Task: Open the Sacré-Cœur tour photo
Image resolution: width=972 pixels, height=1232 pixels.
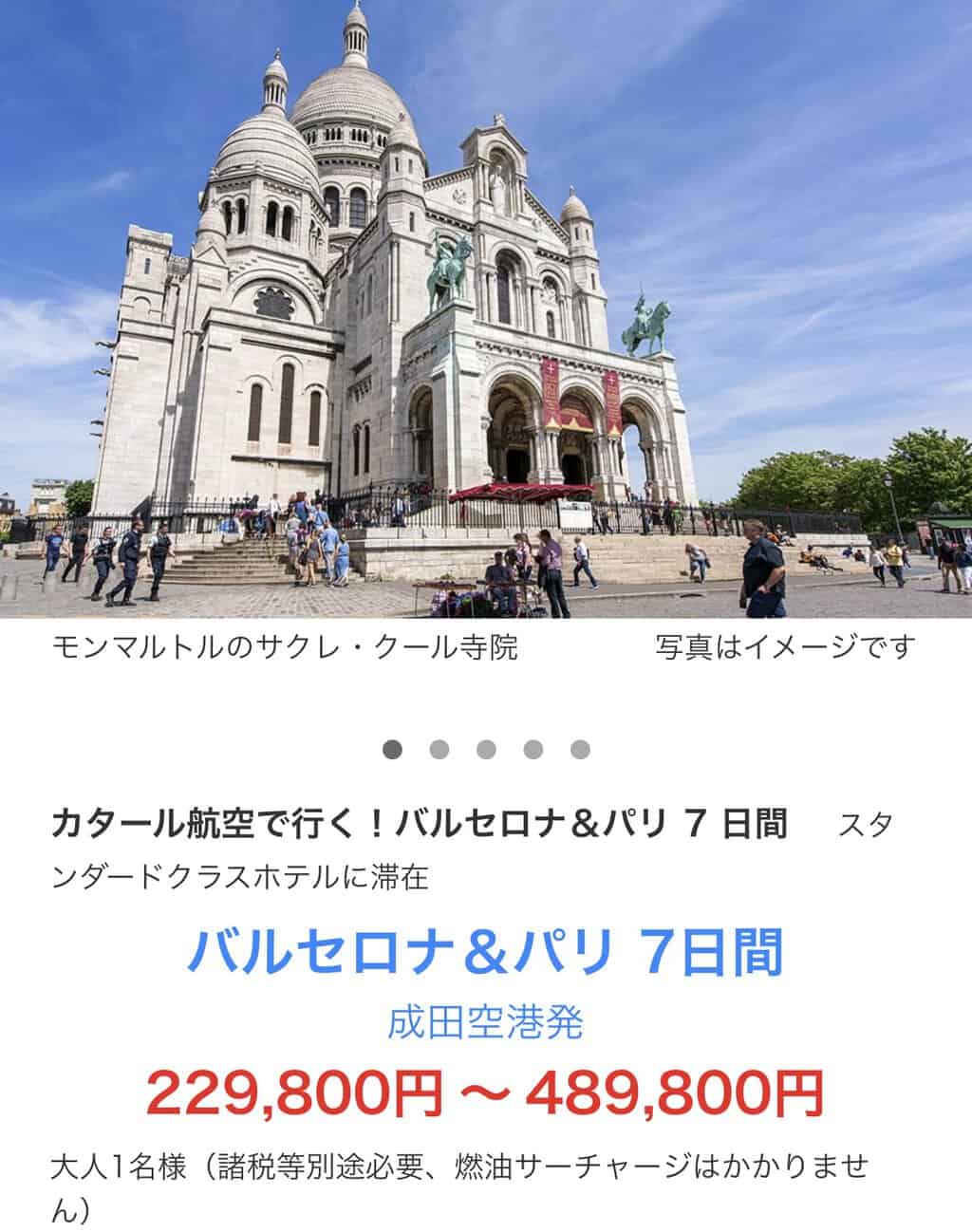Action: click(486, 308)
